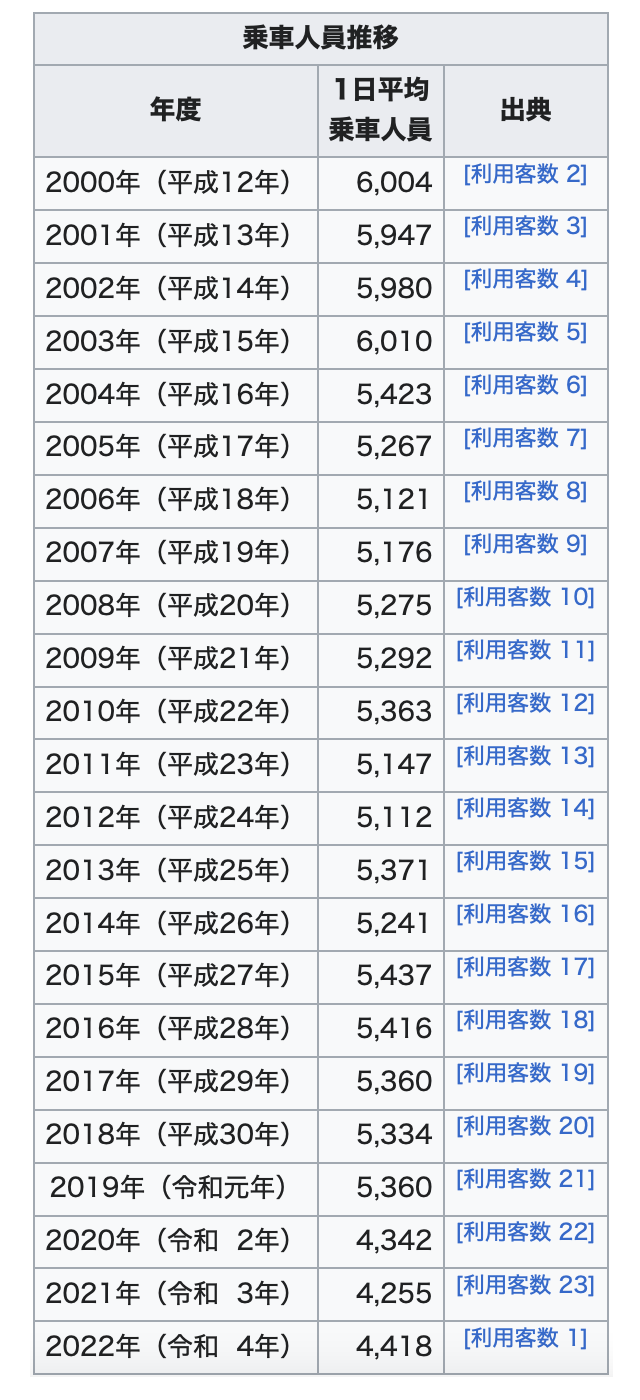Open citation 利用客数 2 for 2000年
Image resolution: width=640 pixels, height=1400 pixels.
point(525,174)
